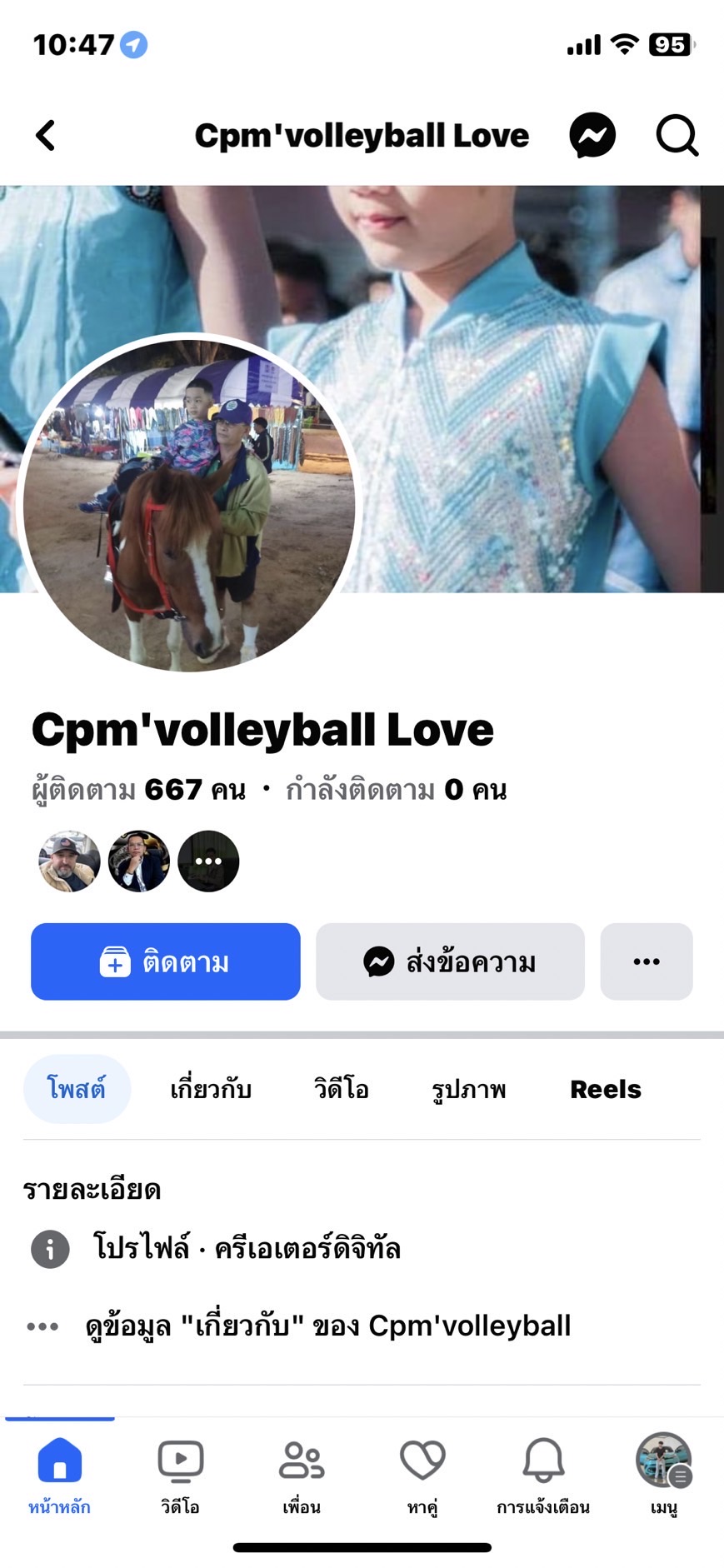Switch to the เกี่ยวกับ tab

[211, 1089]
